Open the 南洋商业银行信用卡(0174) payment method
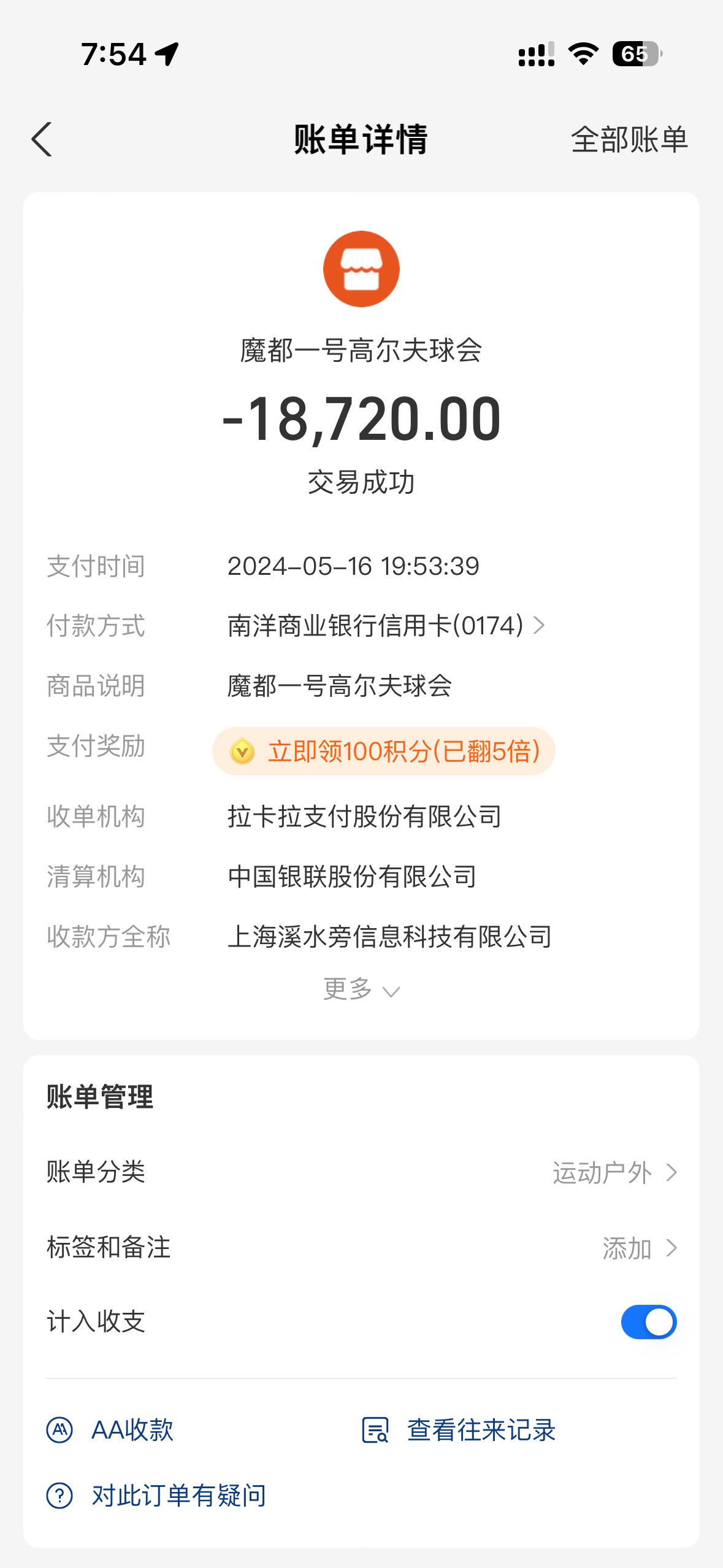This screenshot has width=723, height=1568. [386, 626]
